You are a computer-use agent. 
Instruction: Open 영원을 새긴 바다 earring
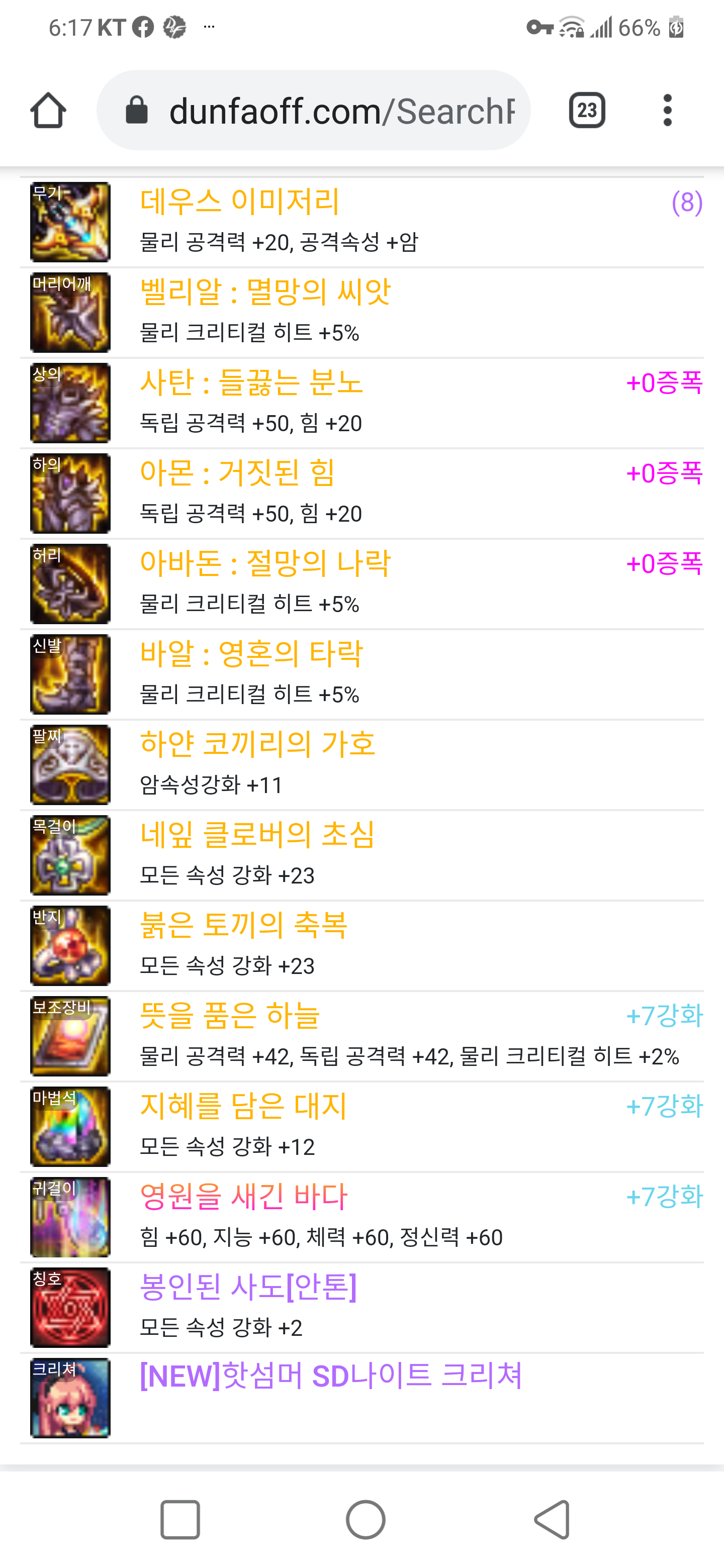click(x=243, y=1196)
